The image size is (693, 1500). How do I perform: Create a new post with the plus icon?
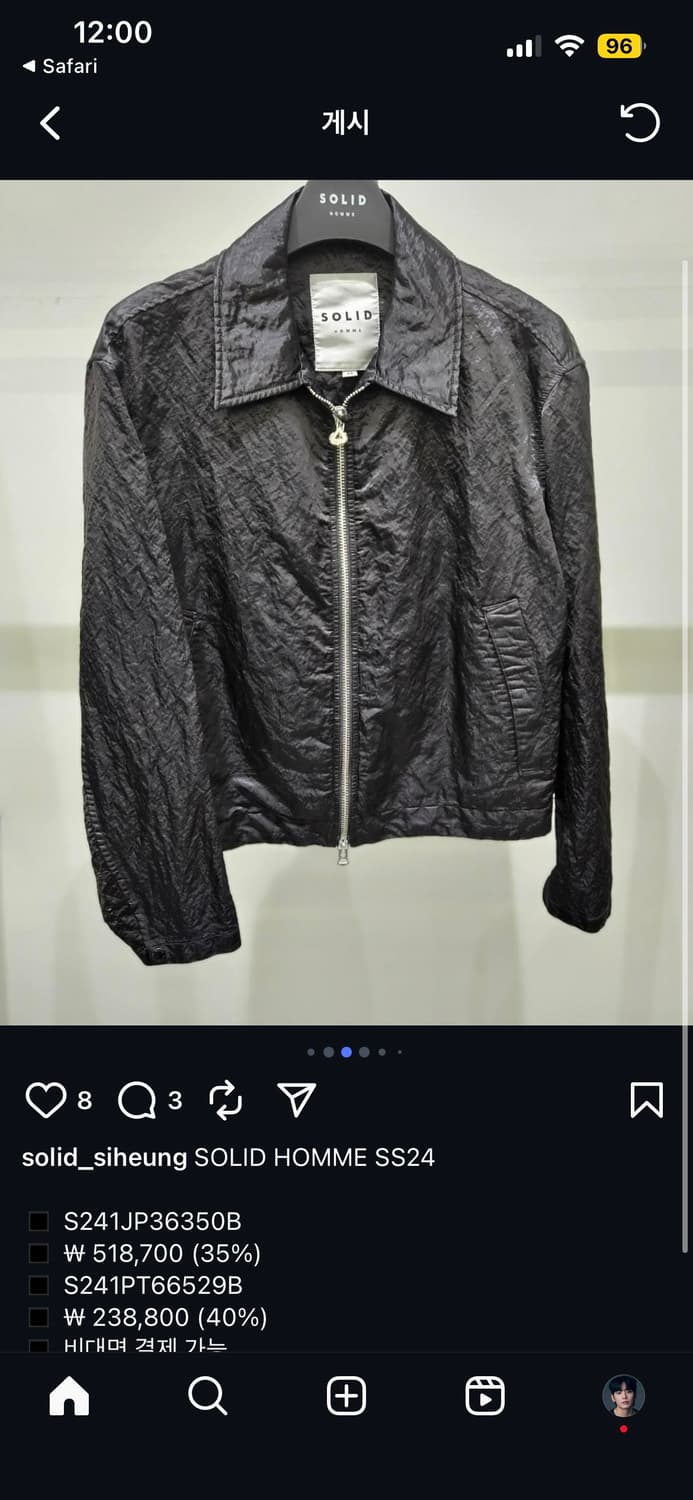point(346,1397)
